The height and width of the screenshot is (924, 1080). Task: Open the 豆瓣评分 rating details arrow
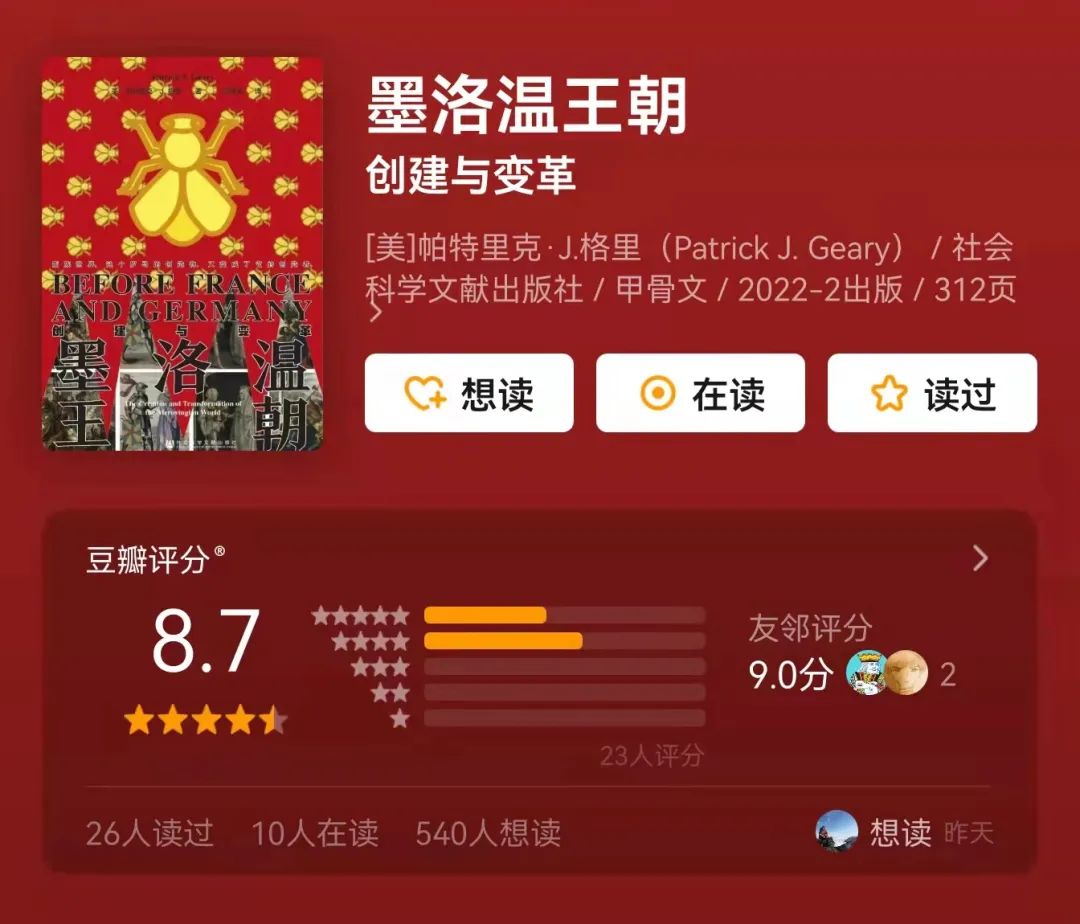980,559
